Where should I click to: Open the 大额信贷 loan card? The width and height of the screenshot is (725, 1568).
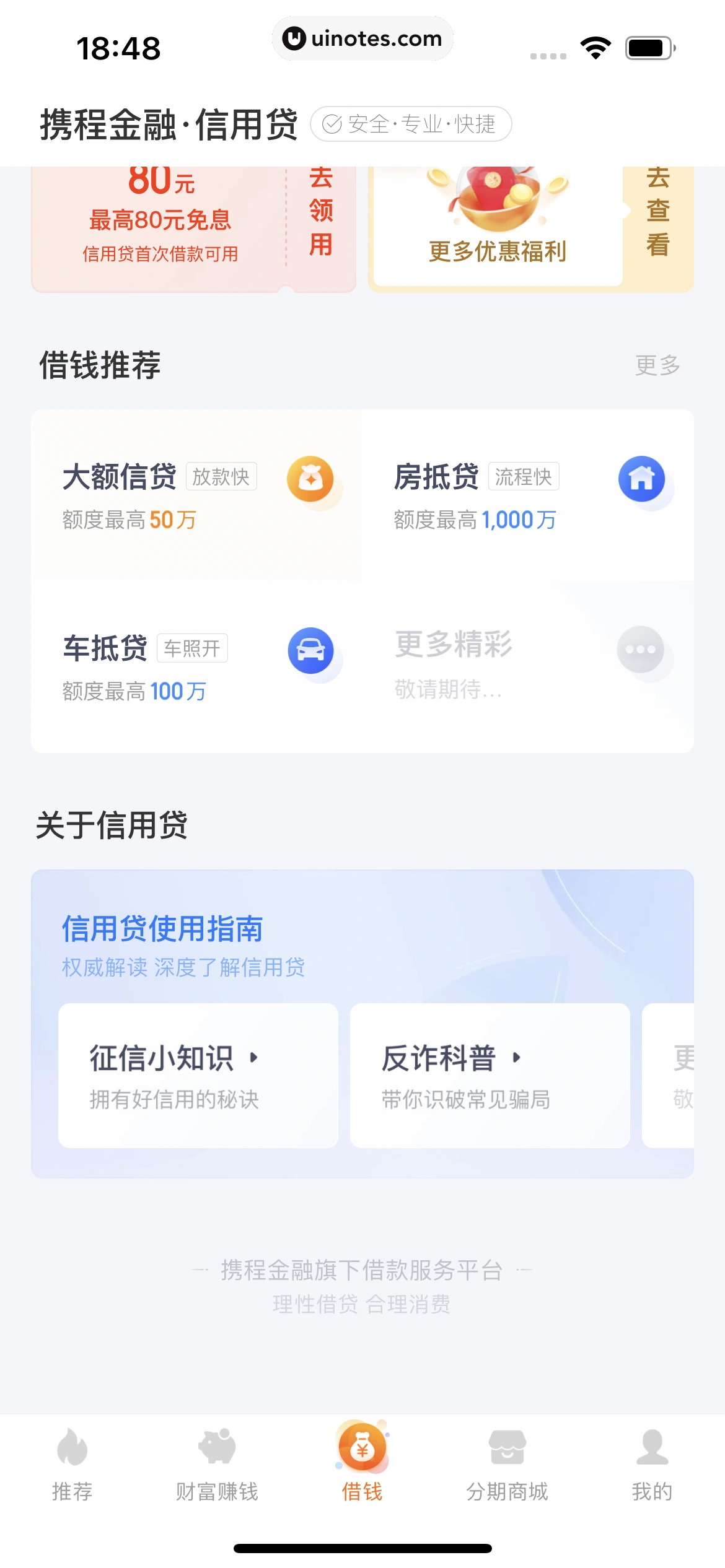point(197,495)
